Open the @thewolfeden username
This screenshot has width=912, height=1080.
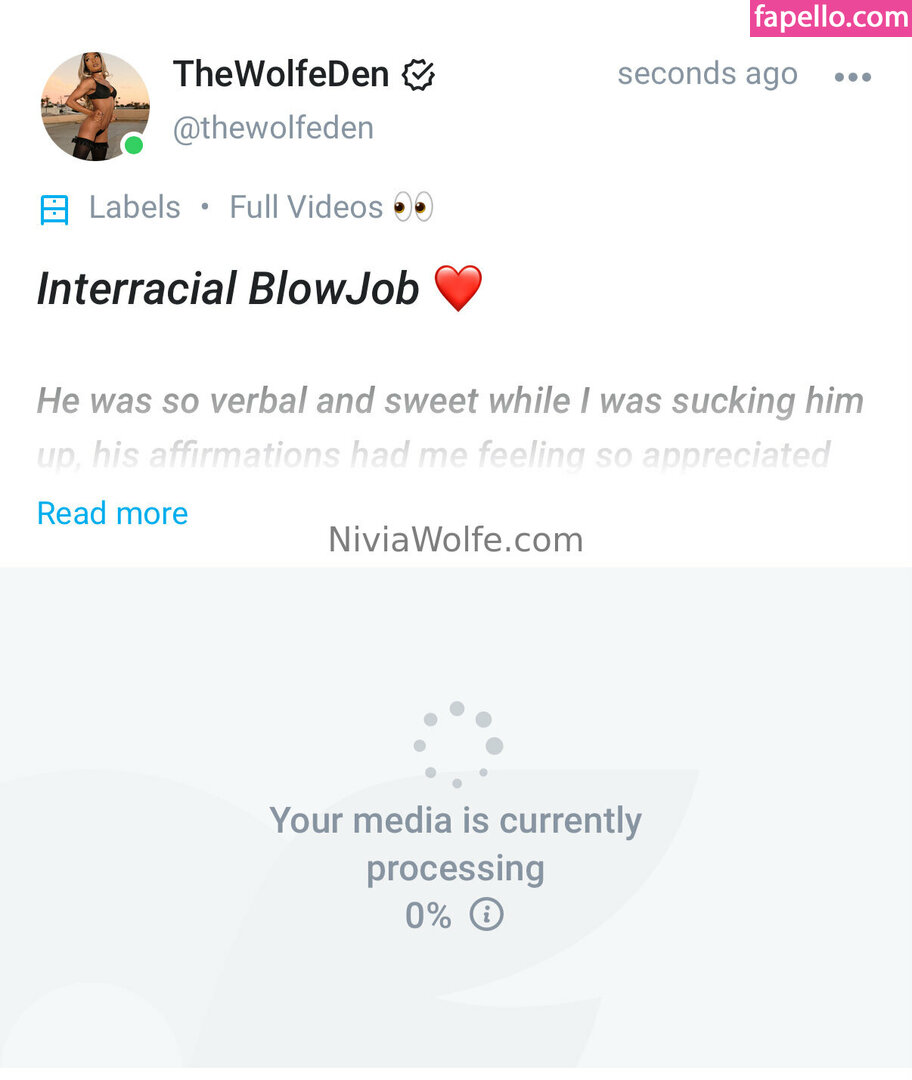click(x=273, y=128)
